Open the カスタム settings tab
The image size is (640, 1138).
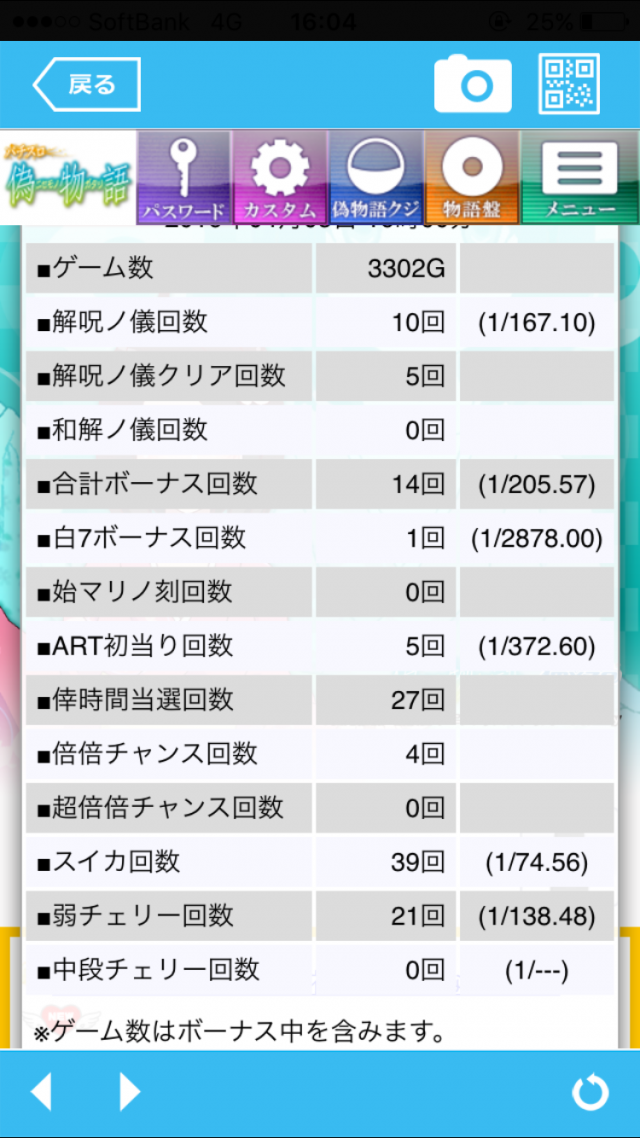click(280, 178)
